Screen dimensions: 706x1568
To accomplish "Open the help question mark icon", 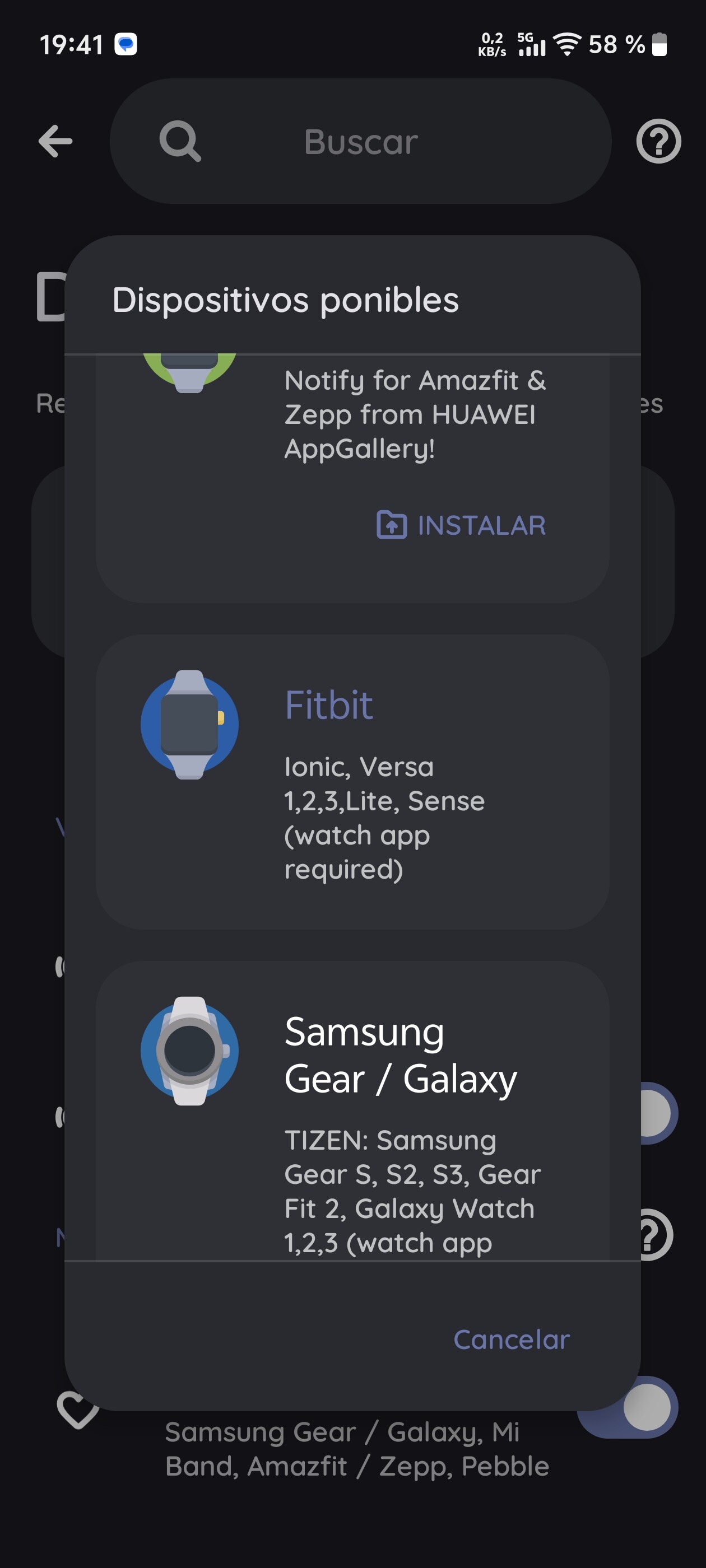I will 658,141.
